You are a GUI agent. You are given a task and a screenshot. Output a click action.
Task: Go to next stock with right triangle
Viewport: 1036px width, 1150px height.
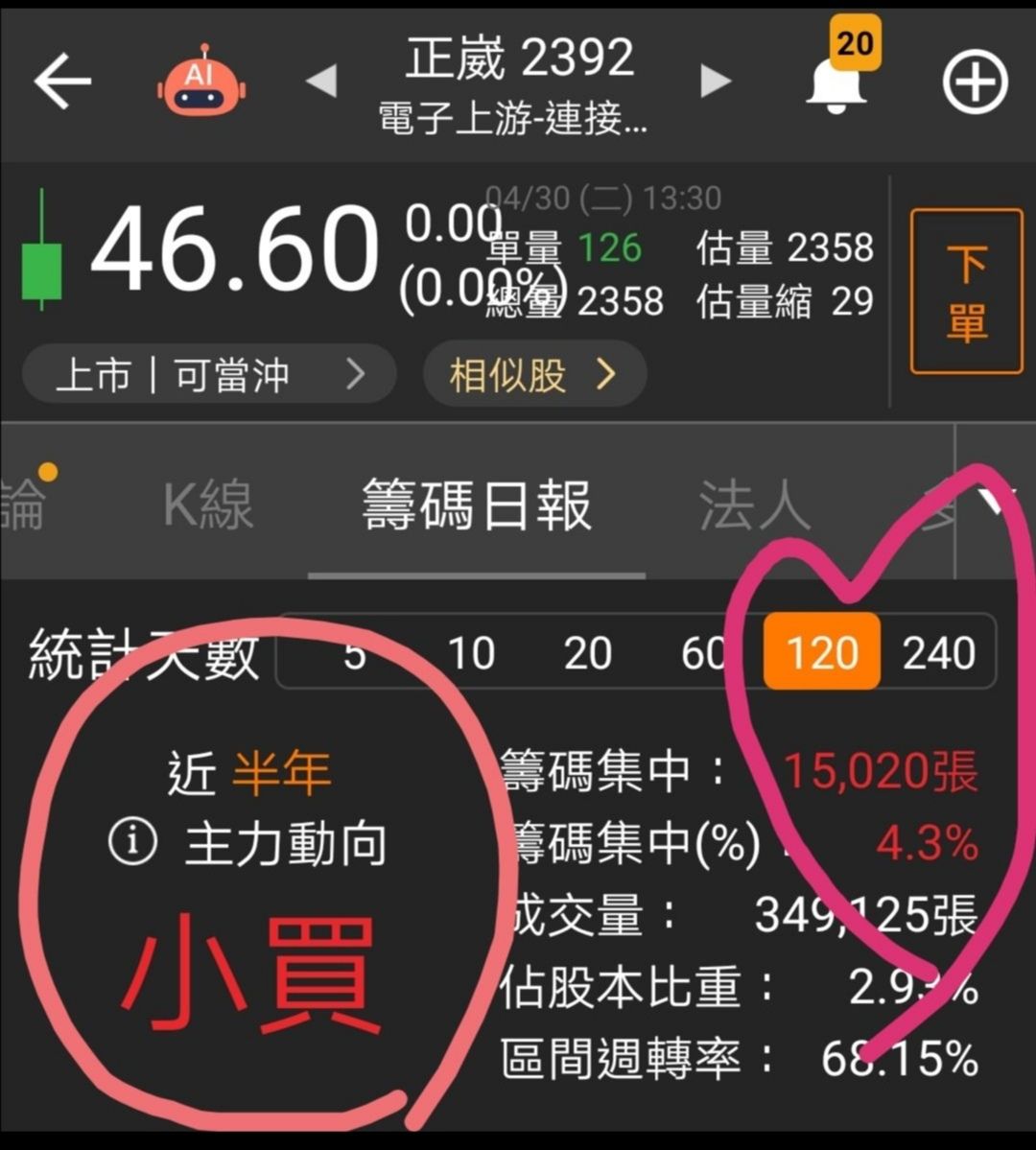coord(714,82)
